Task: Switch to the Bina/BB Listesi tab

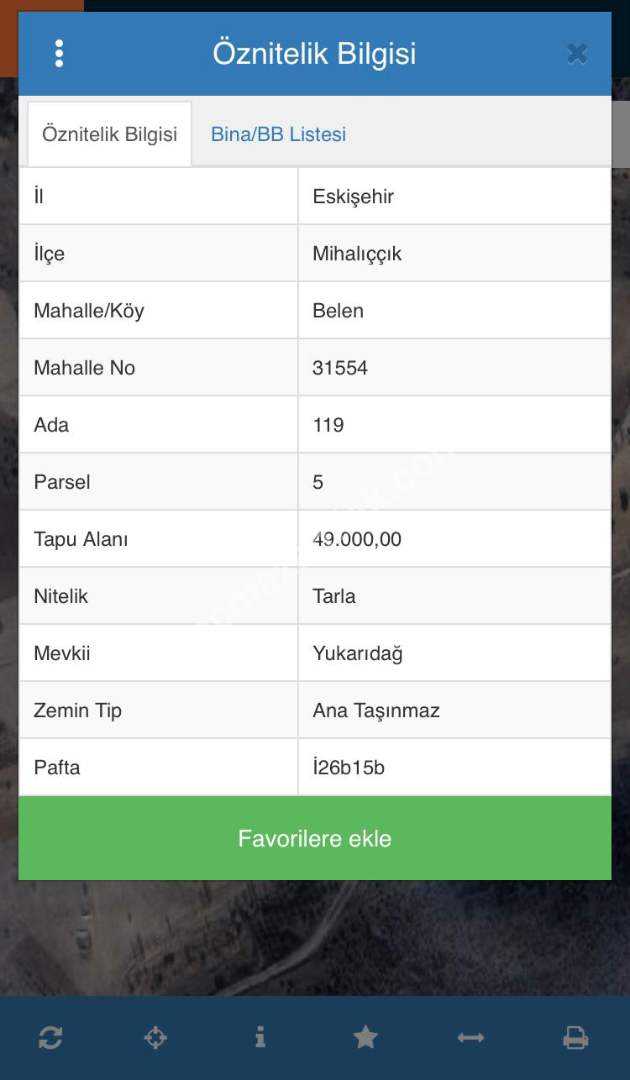Action: (x=278, y=134)
